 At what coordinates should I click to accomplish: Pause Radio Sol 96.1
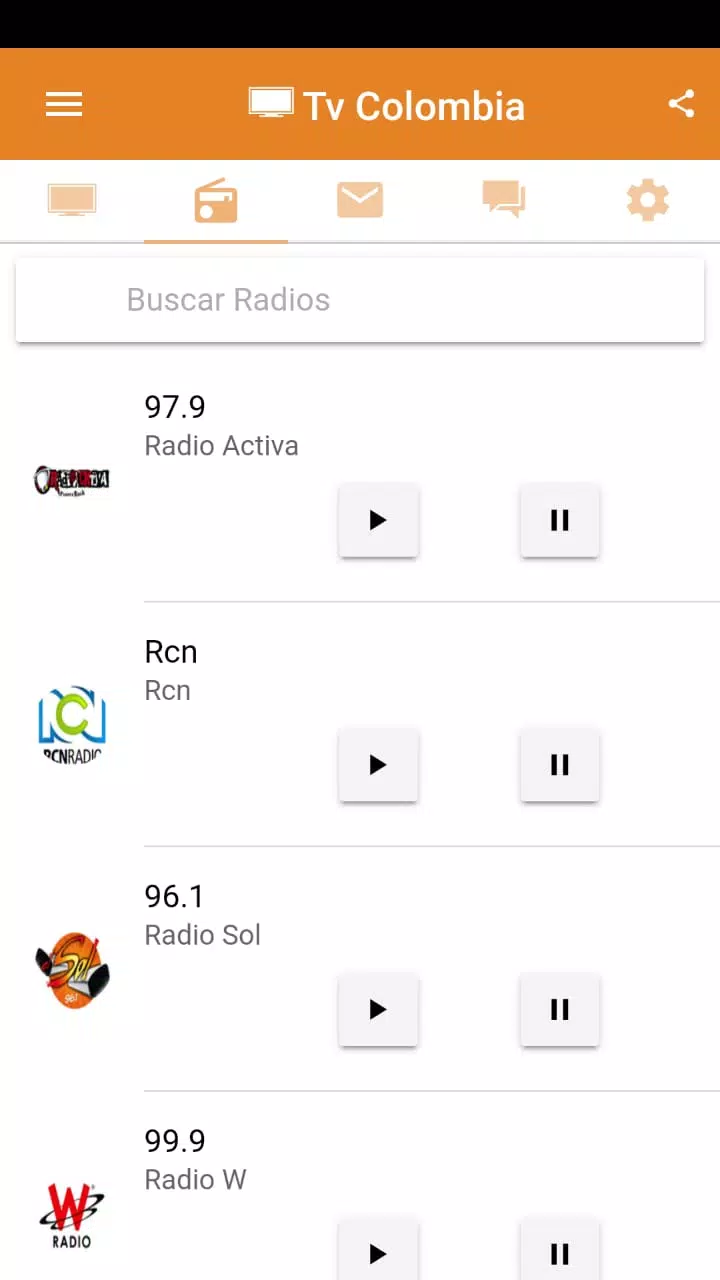[x=559, y=1010]
